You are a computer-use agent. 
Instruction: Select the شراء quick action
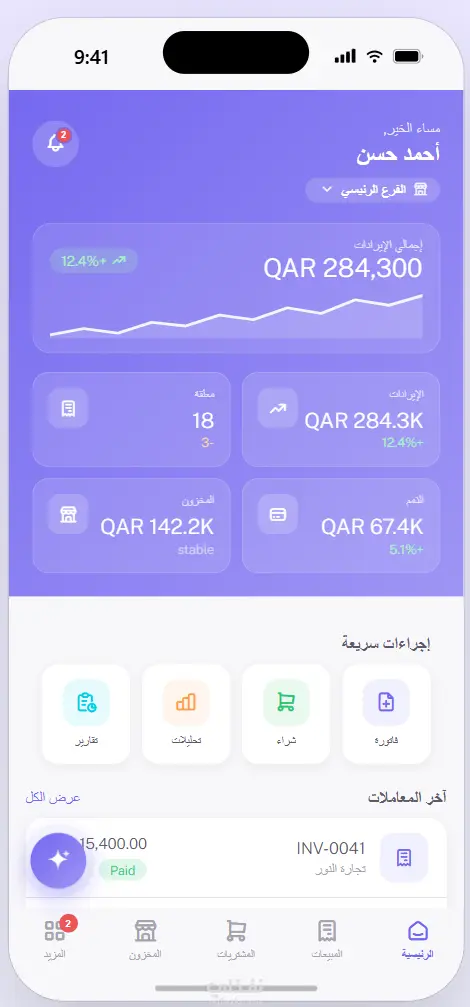pyautogui.click(x=286, y=714)
